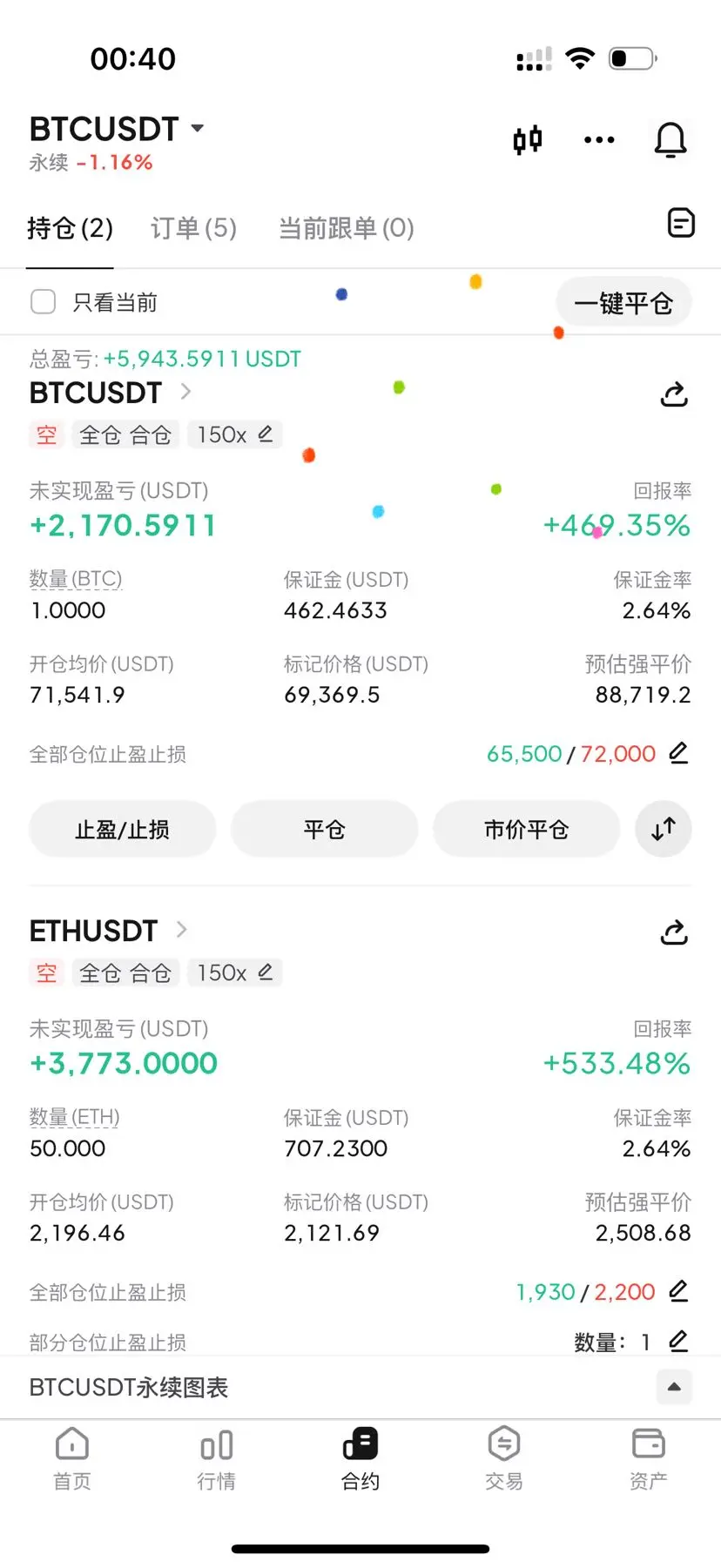This screenshot has width=721, height=1568.
Task: Open the notifications bell
Action: click(670, 140)
